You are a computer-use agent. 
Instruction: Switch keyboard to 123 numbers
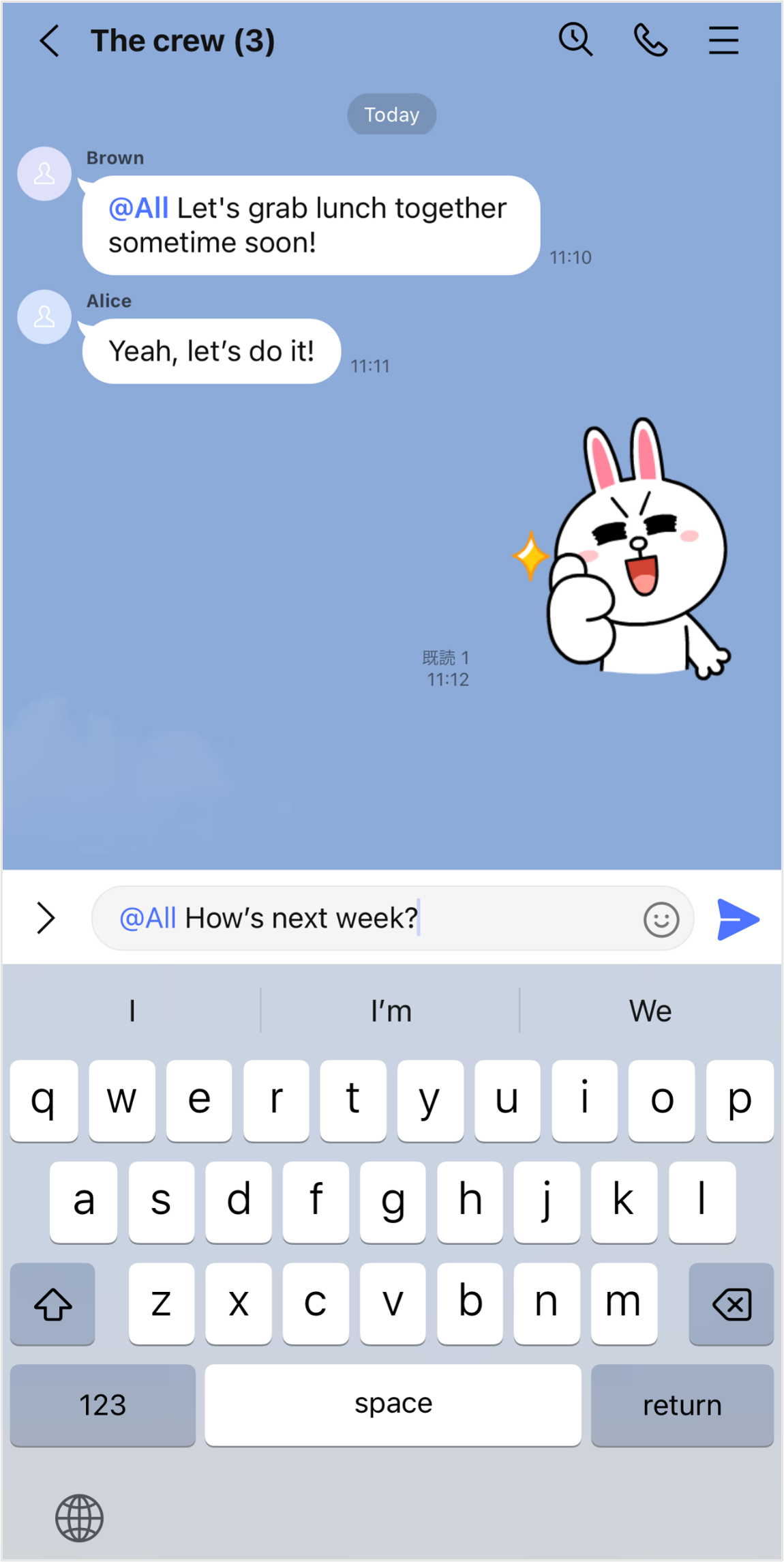pyautogui.click(x=103, y=1405)
